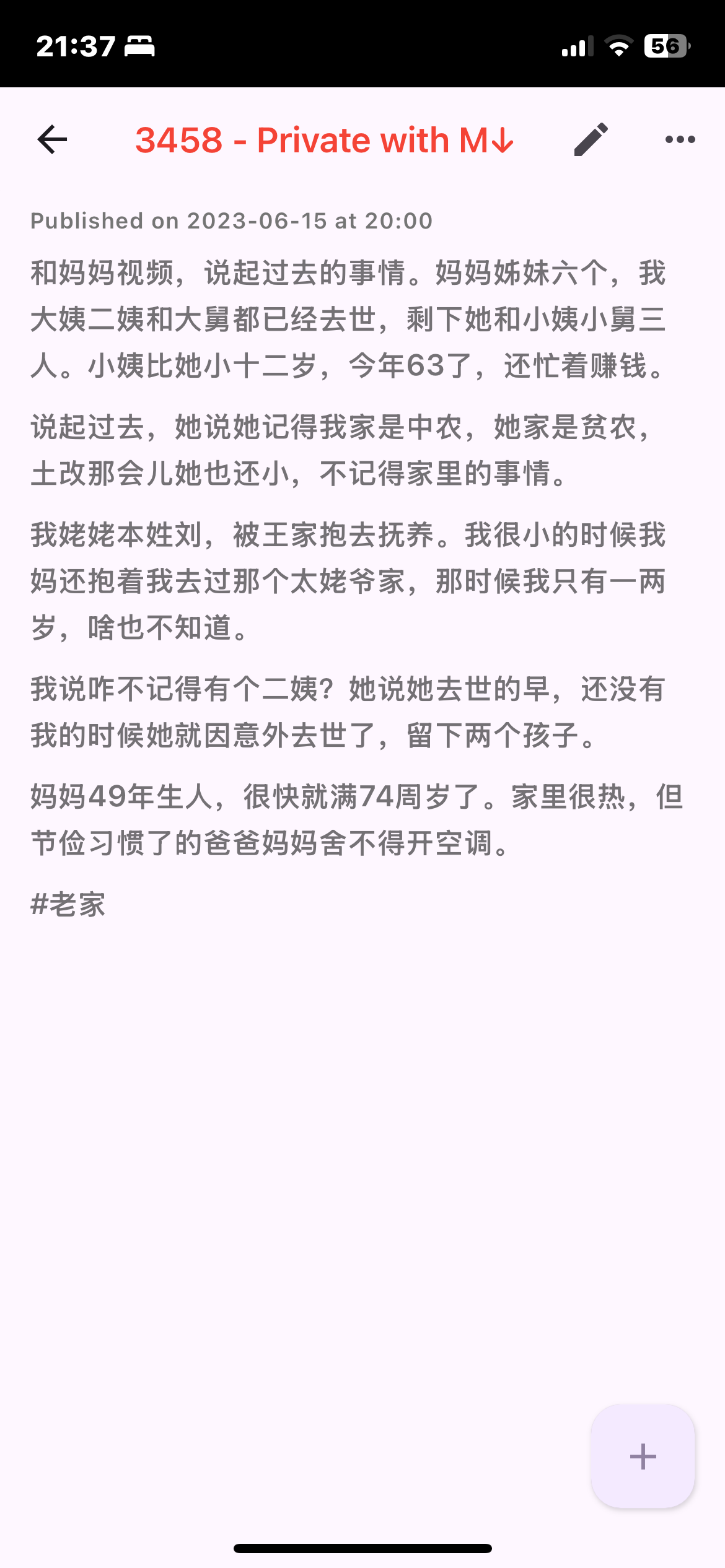725x1568 pixels.
Task: Open the '3458 - Private with M↓' title
Action: click(x=324, y=140)
